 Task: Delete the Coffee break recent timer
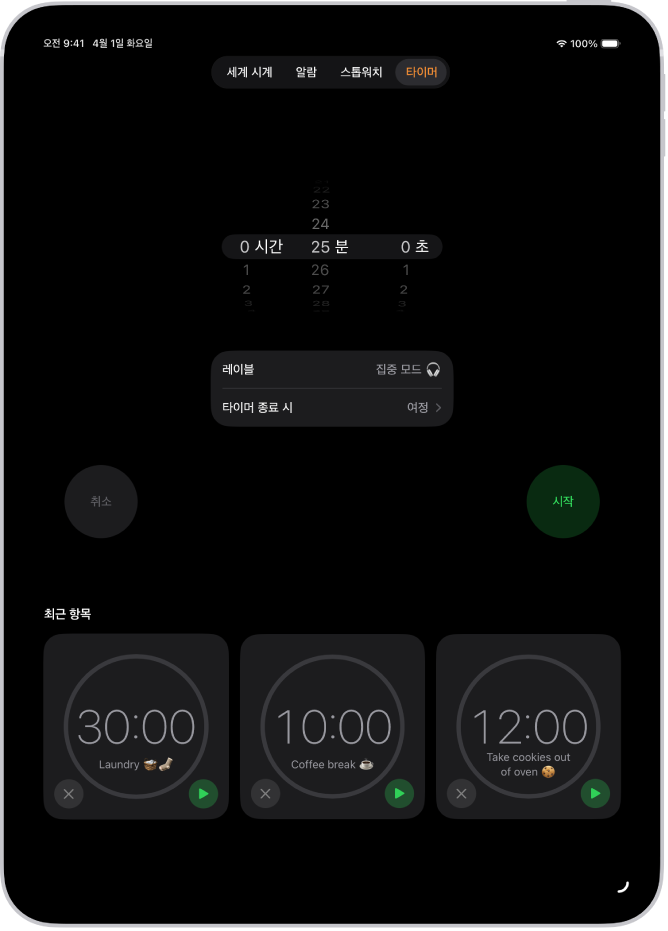(265, 794)
